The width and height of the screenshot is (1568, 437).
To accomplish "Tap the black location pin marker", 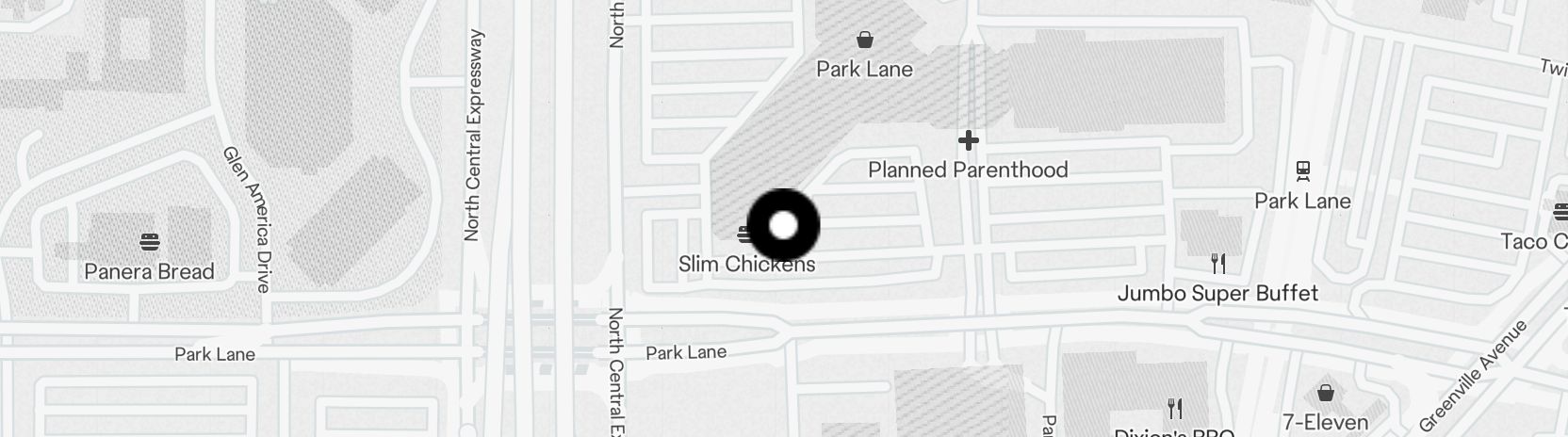I will [783, 226].
